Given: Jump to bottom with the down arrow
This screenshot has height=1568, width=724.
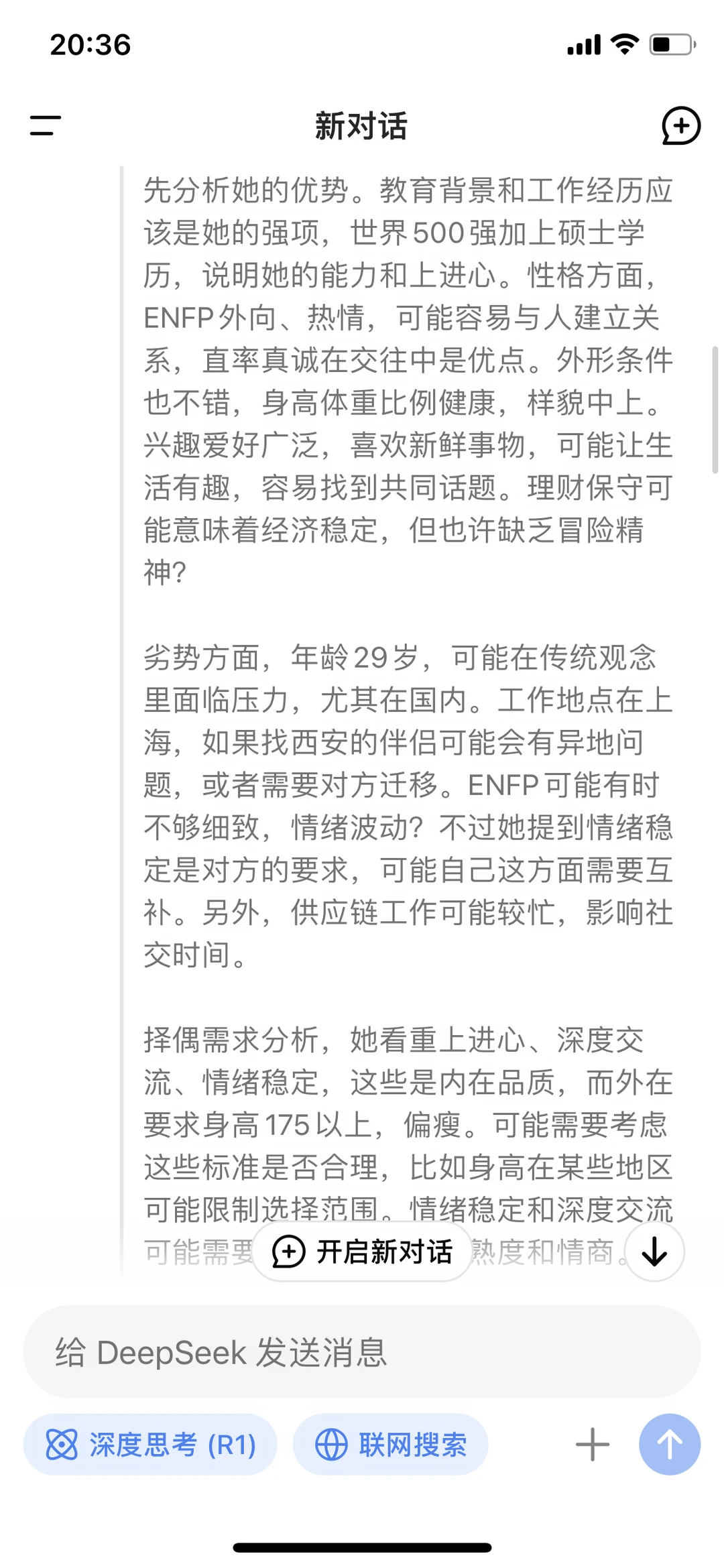Looking at the screenshot, I should (x=654, y=1252).
